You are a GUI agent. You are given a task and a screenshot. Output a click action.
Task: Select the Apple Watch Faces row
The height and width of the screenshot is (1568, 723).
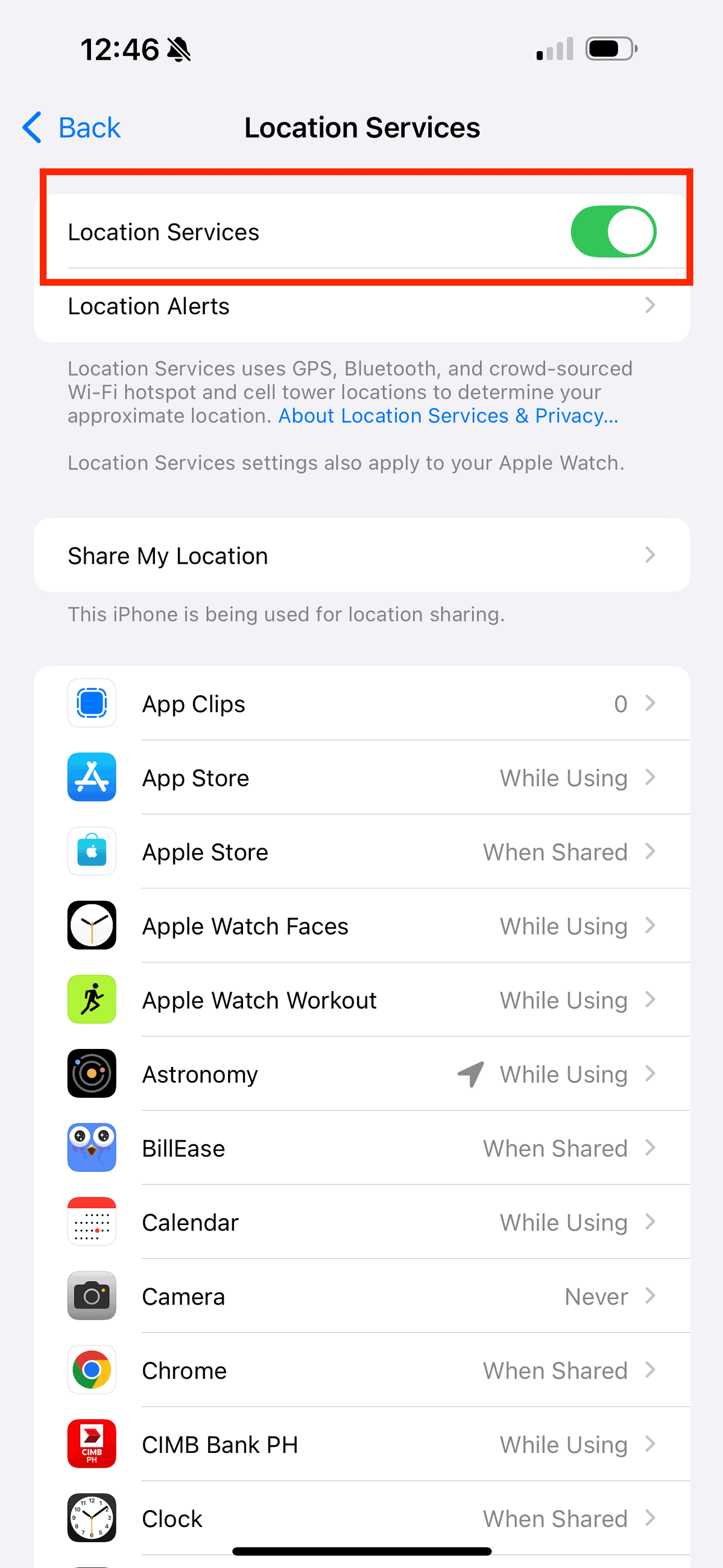361,926
